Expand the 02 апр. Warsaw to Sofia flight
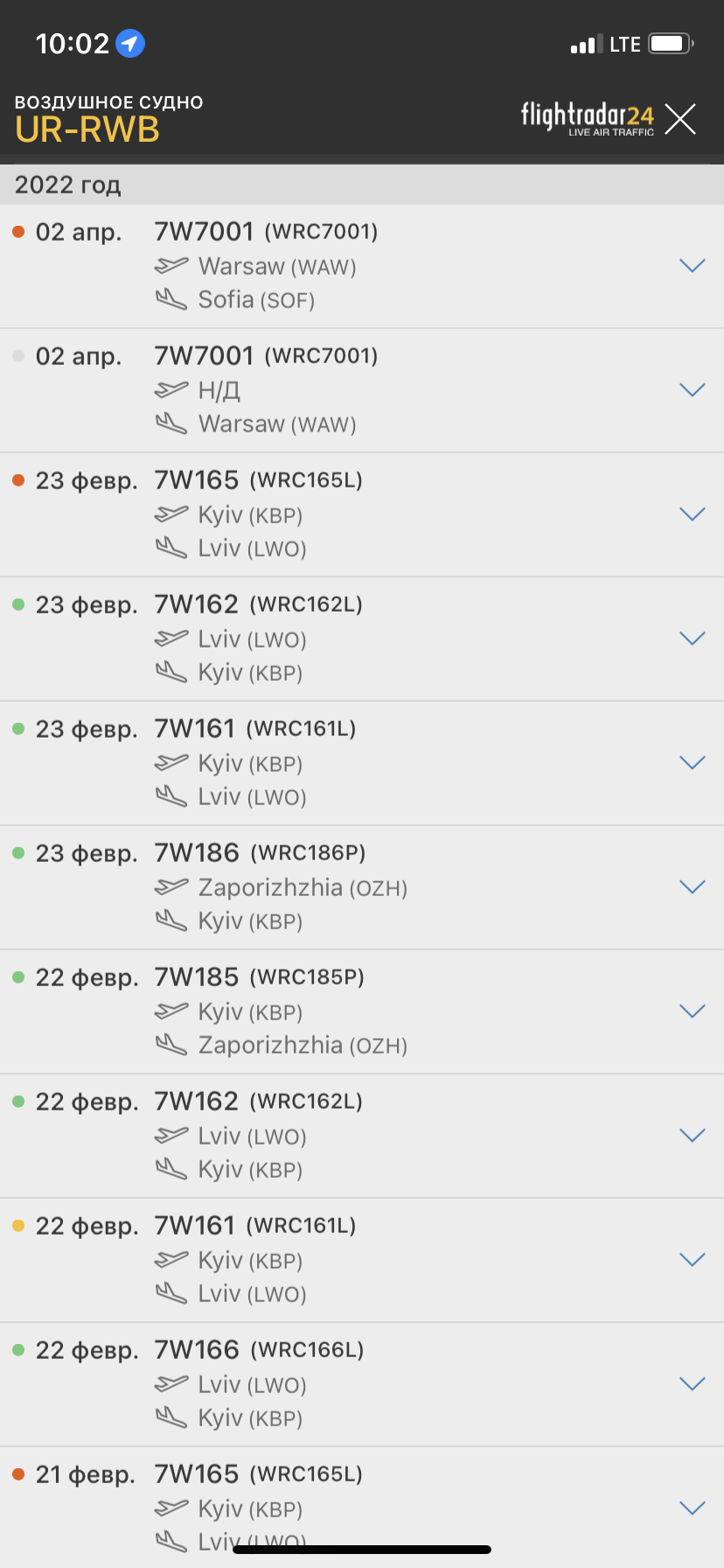The image size is (724, 1568). tap(692, 266)
